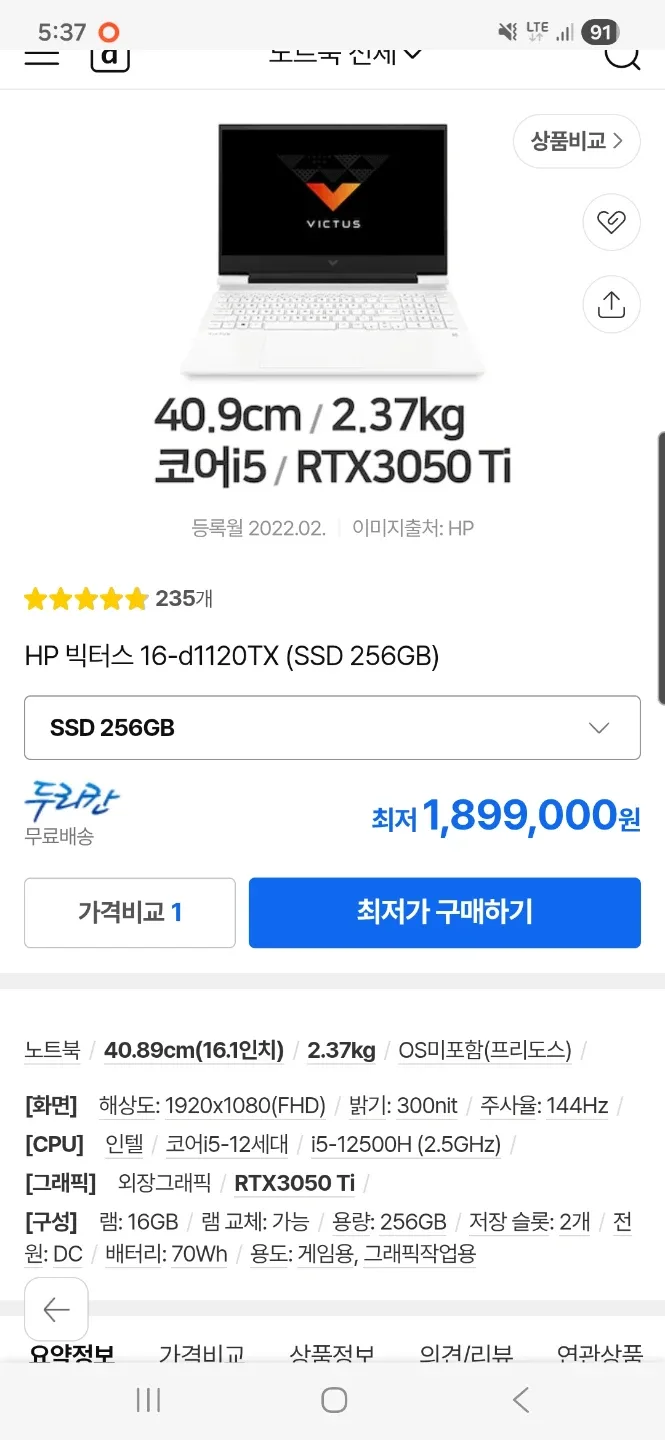Share this HP Victus product

click(611, 304)
